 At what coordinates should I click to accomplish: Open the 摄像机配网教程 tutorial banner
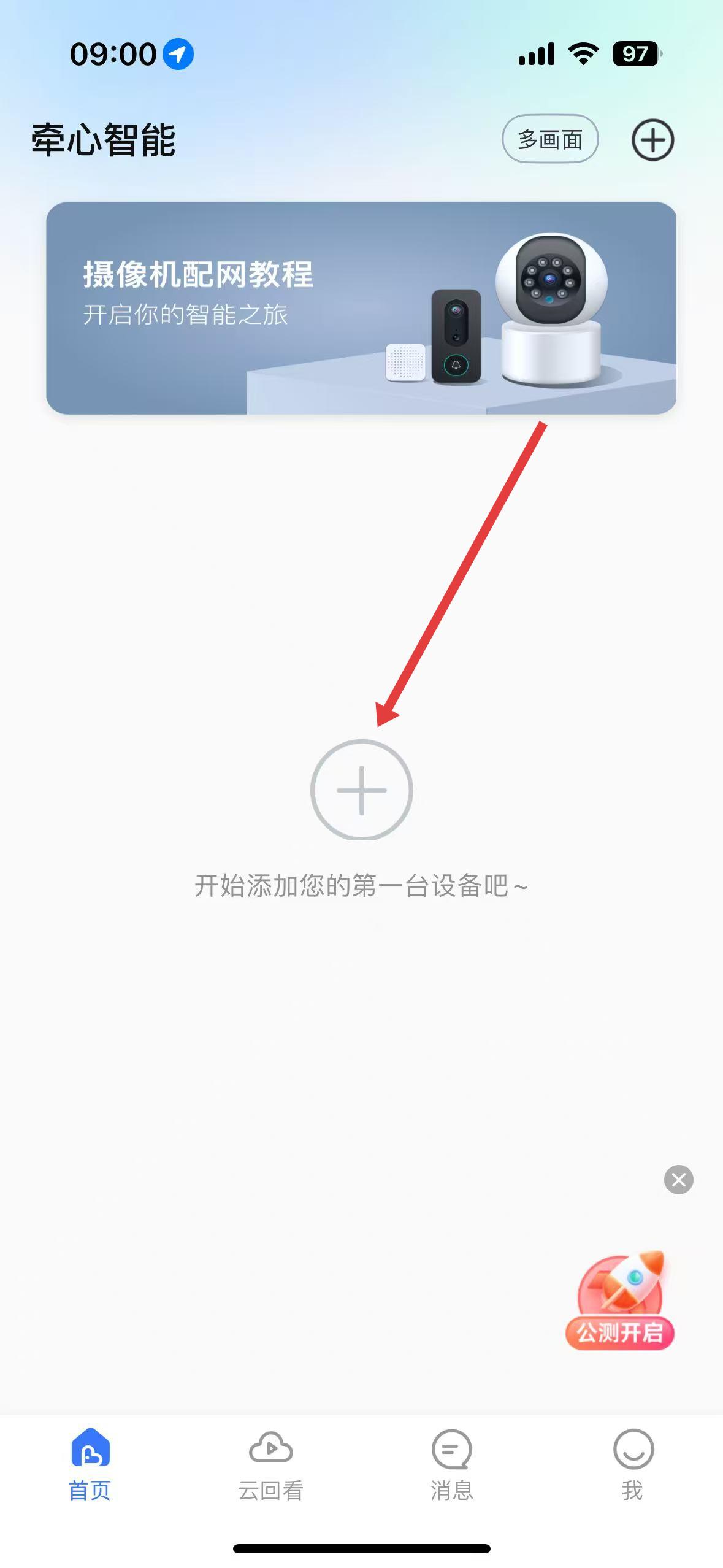[361, 308]
